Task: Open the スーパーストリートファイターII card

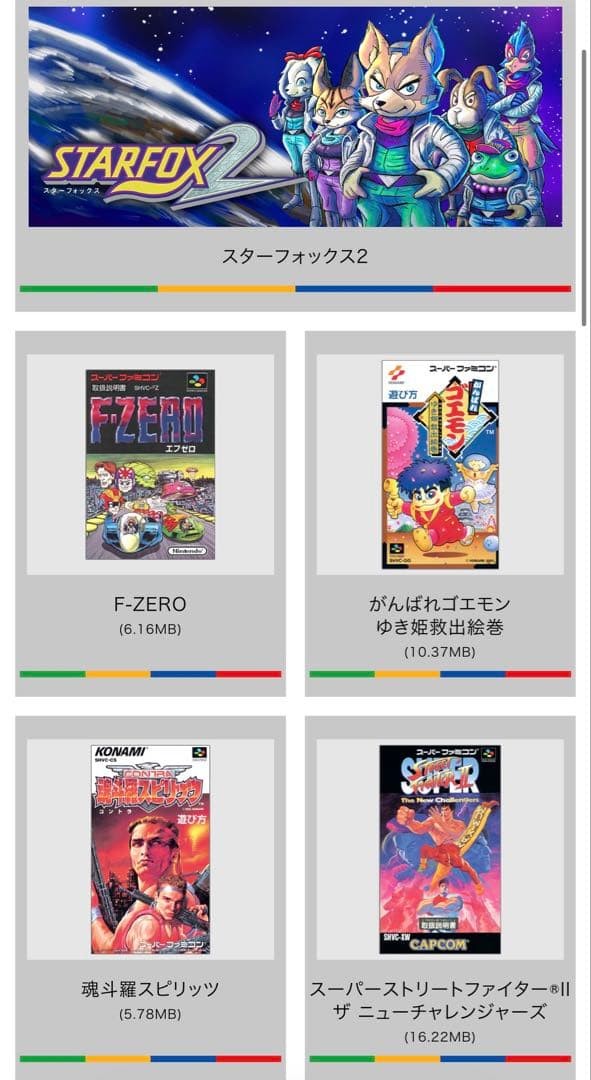Action: (440, 897)
